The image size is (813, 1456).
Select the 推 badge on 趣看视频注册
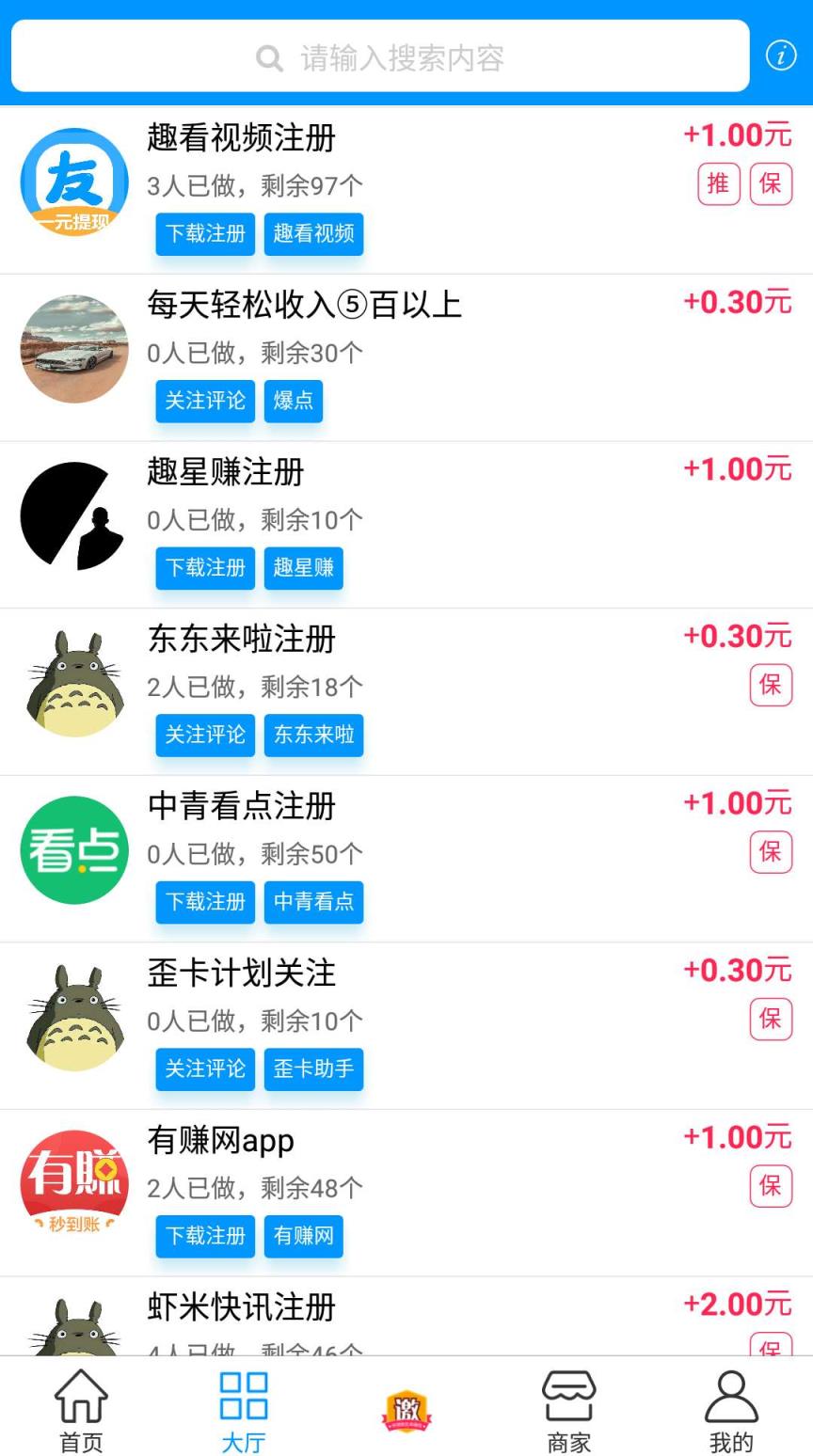[x=718, y=183]
